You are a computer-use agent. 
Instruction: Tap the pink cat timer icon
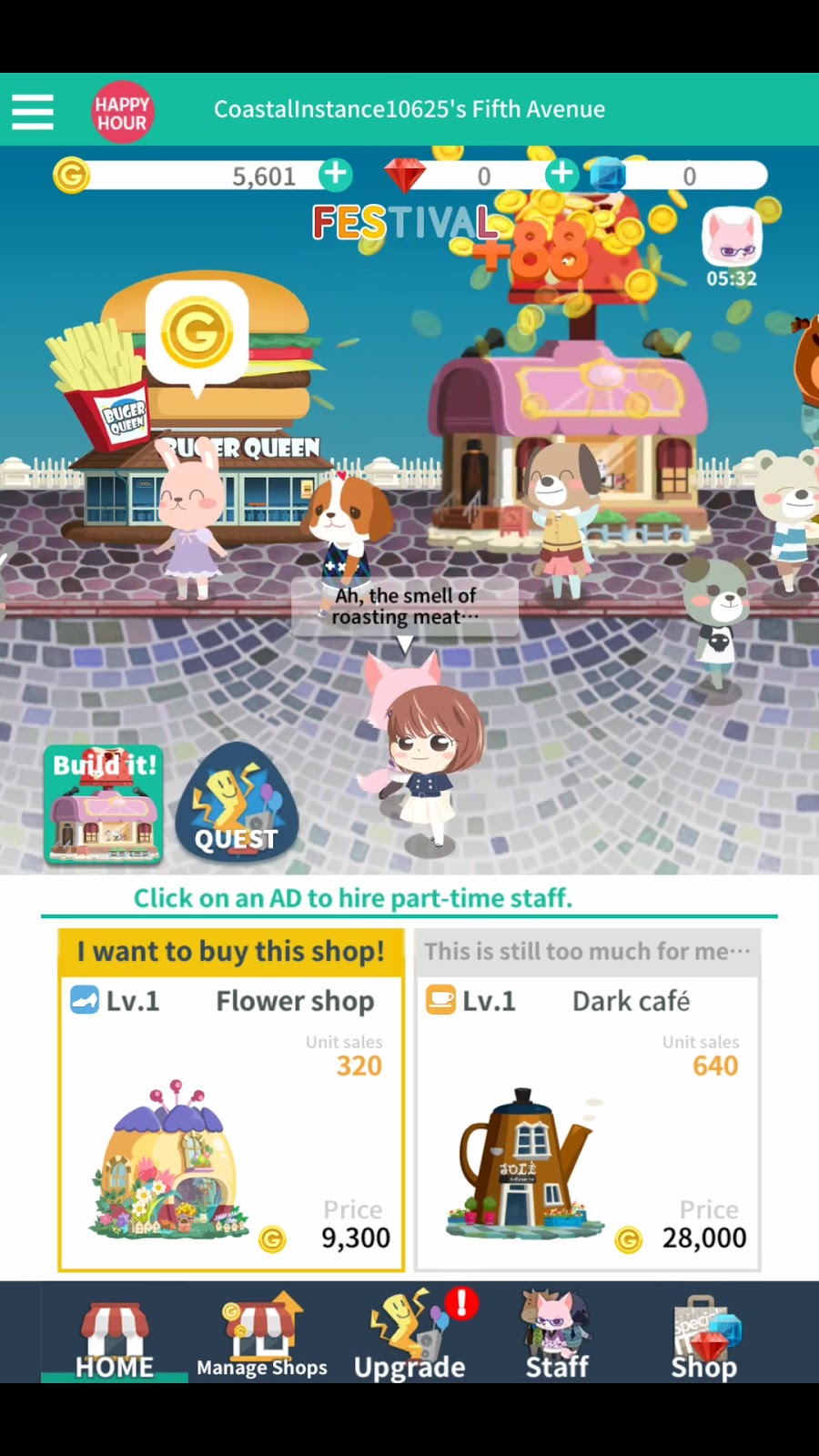coord(732,239)
